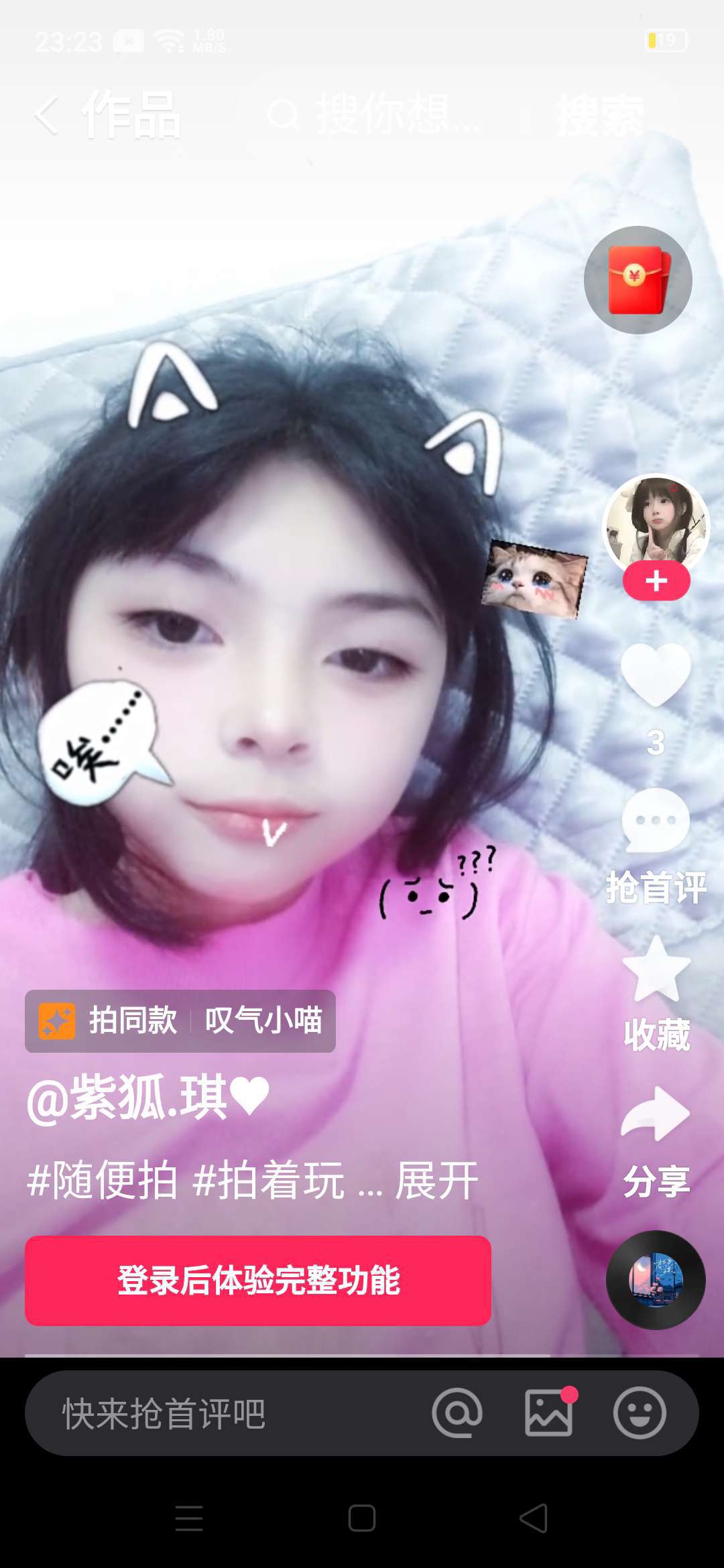Screen dimensions: 724x1568
Task: Focus the 快来抢首评吧 comment field
Action: [x=201, y=1413]
